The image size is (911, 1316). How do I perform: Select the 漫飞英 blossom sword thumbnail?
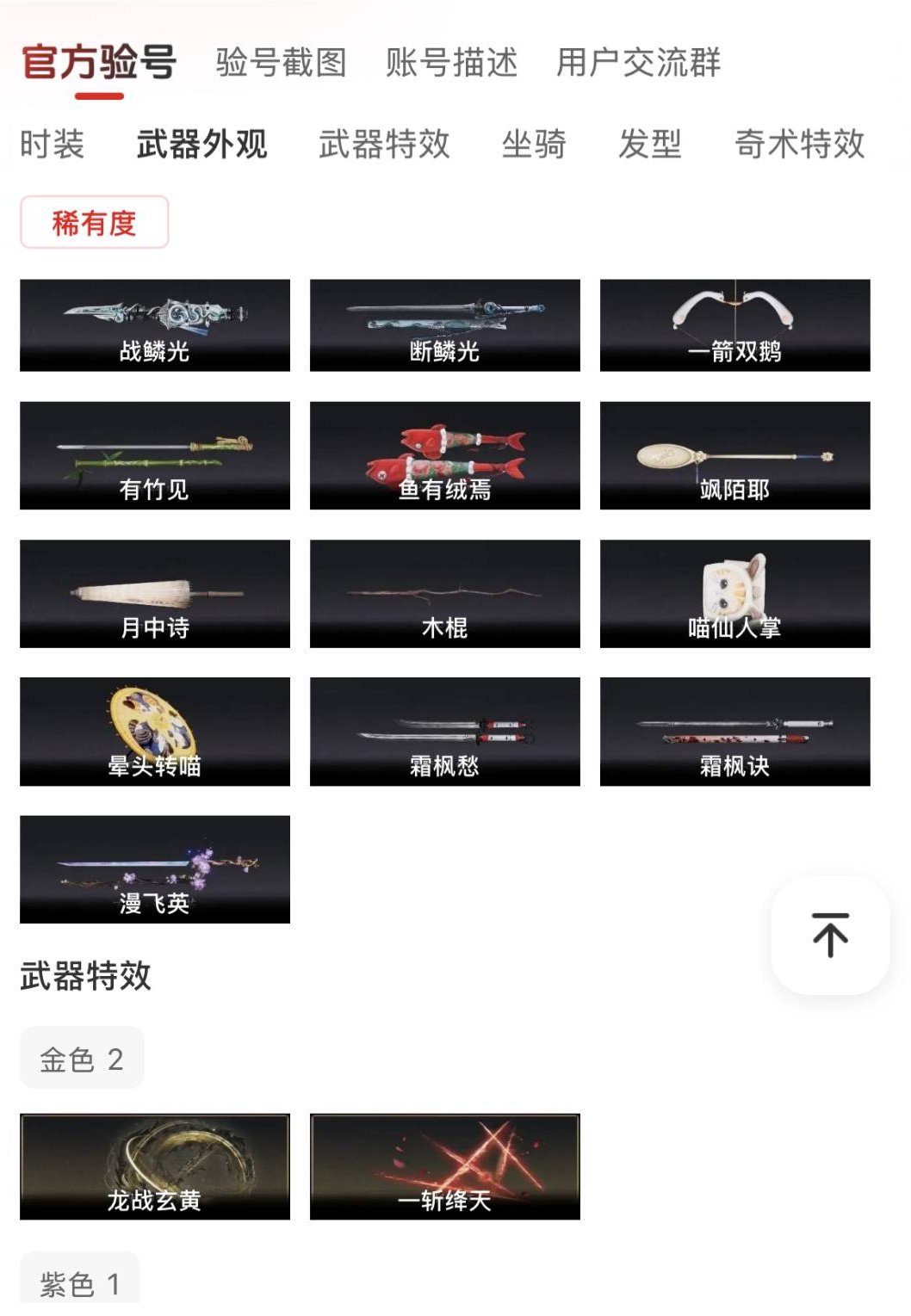155,869
